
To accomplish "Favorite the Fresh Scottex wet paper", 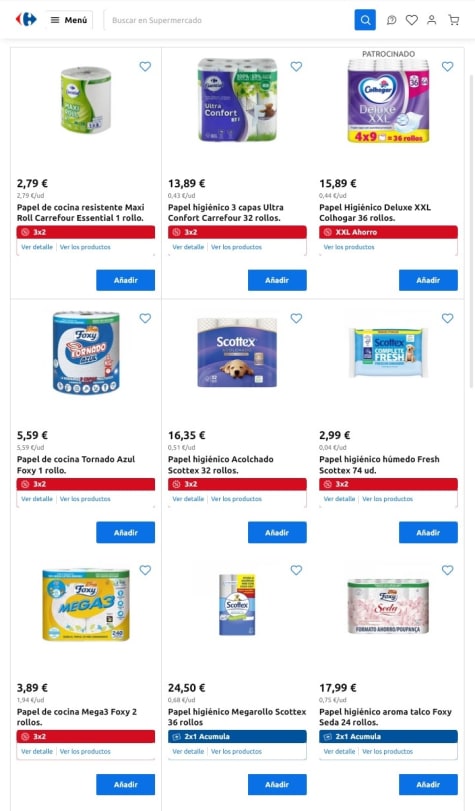I will tap(448, 318).
